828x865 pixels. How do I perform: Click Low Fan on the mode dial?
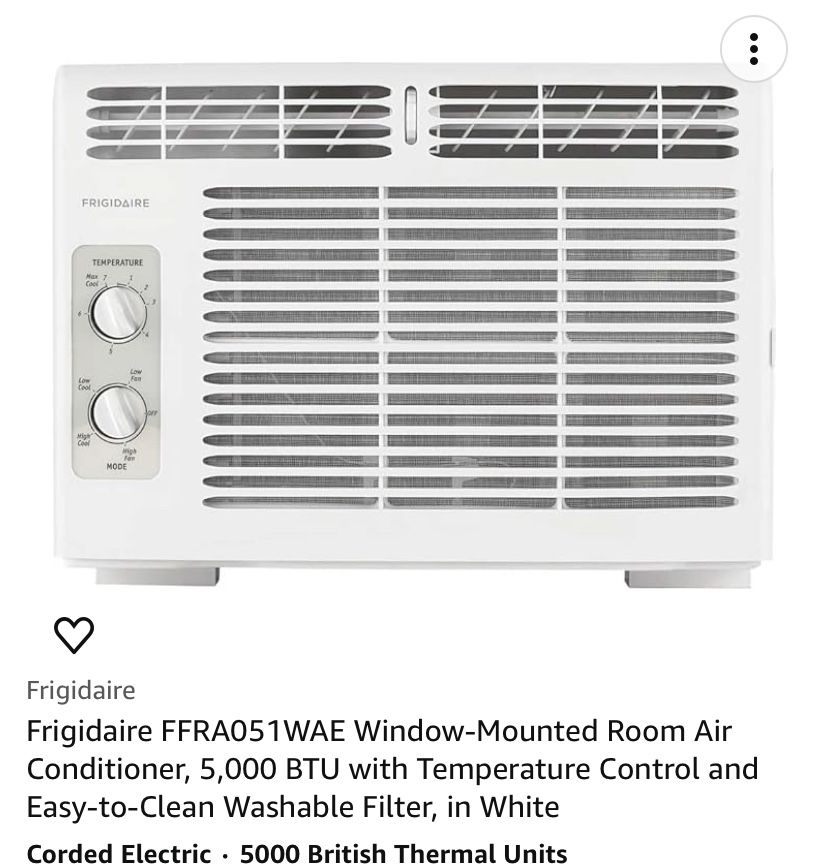pyautogui.click(x=135, y=374)
